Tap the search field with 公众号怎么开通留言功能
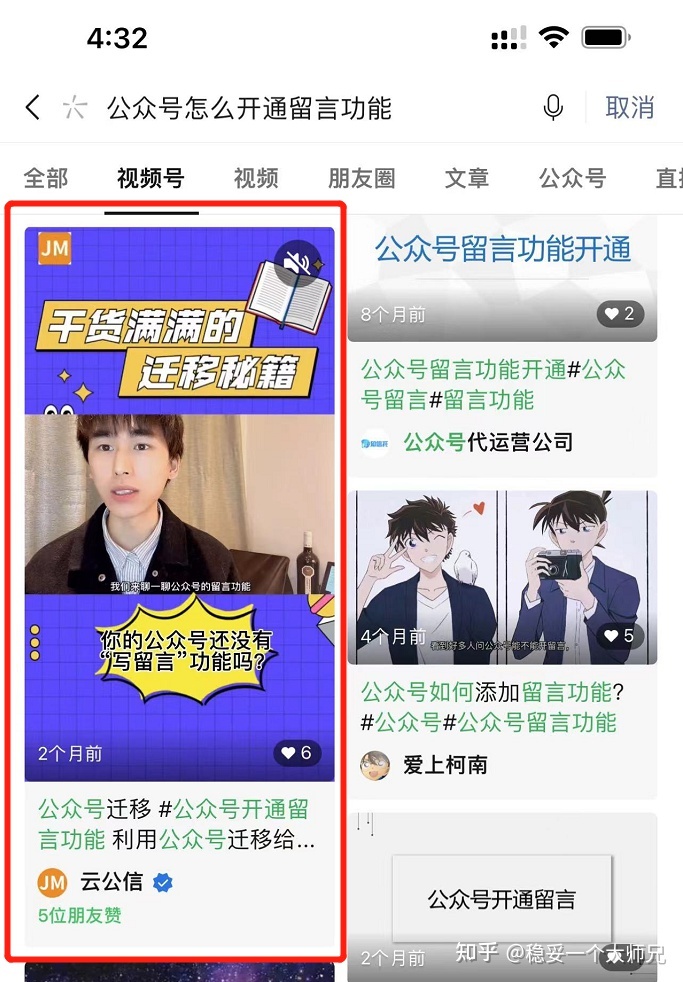Screen dimensions: 683x982 pos(300,108)
